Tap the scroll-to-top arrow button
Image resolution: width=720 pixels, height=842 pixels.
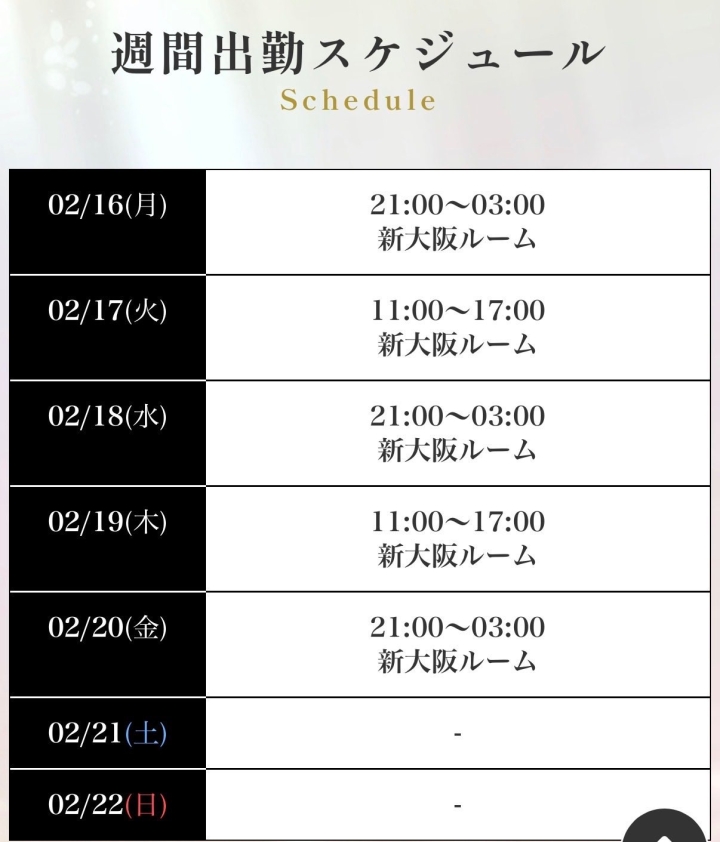[x=664, y=828]
